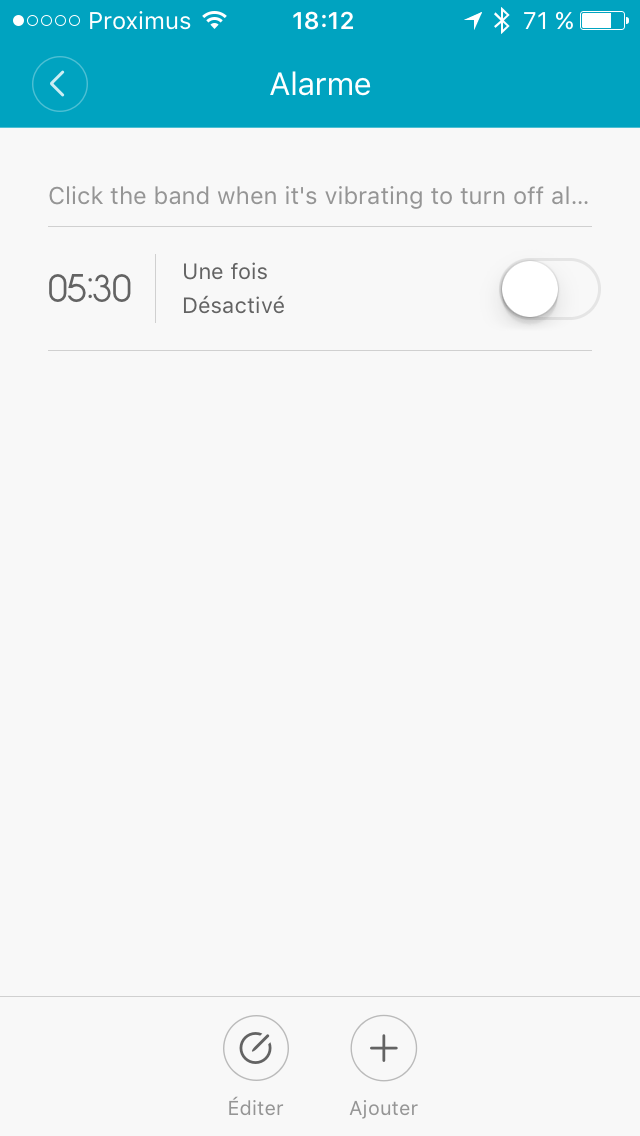This screenshot has width=640, height=1136.
Task: Enable the 05:30 alarm switch
Action: click(x=549, y=289)
